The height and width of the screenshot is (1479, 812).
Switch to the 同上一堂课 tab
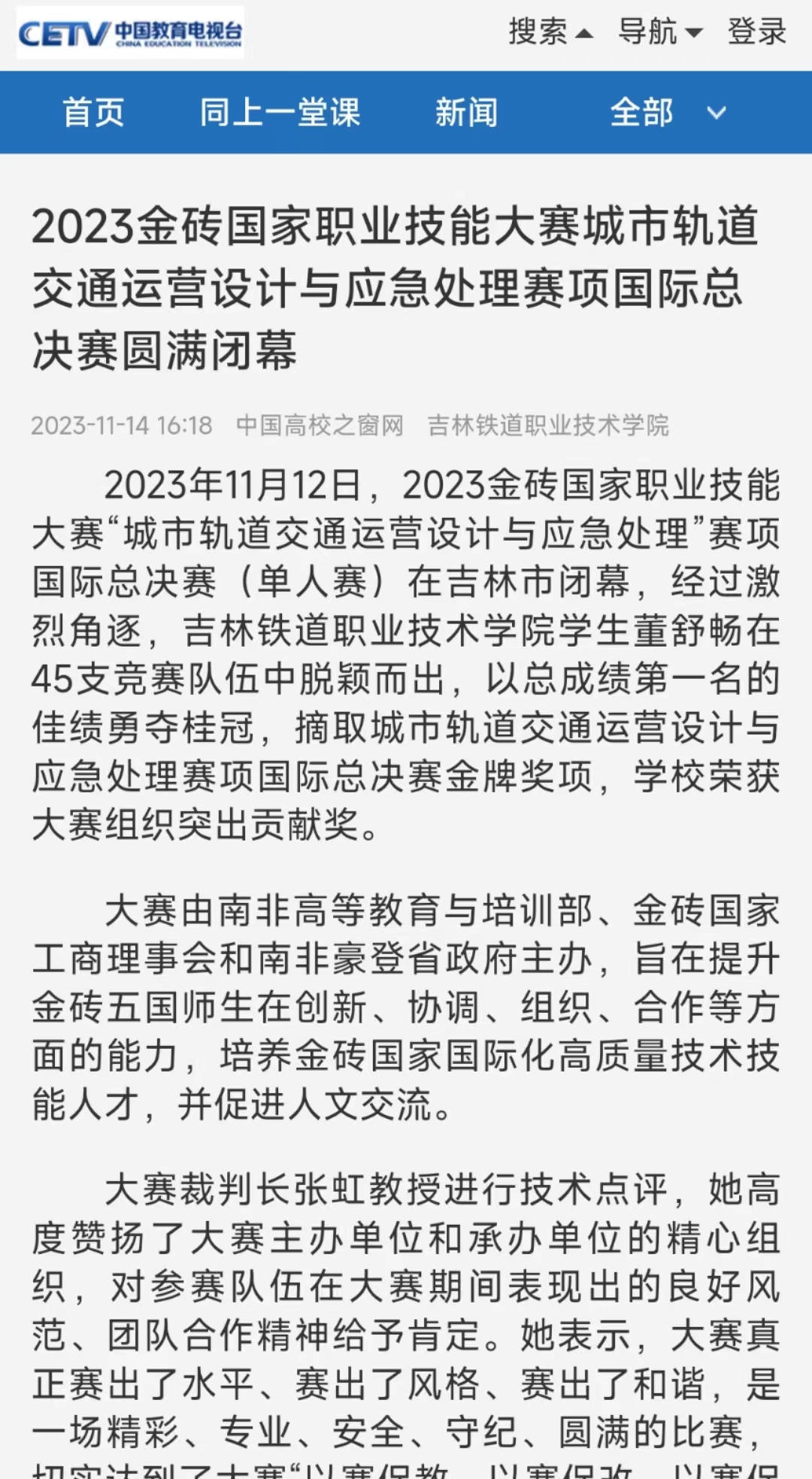point(280,113)
